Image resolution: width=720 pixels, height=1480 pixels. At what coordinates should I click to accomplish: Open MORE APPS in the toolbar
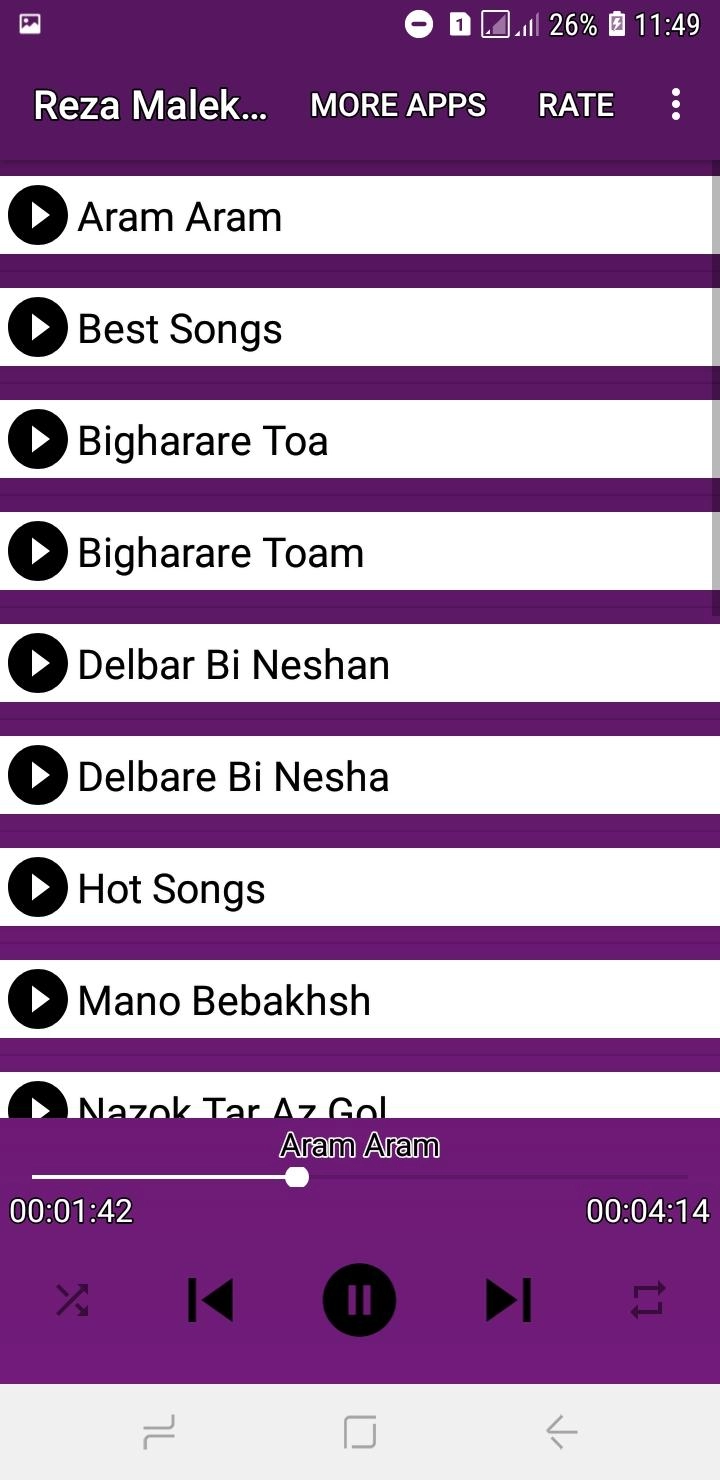(398, 105)
